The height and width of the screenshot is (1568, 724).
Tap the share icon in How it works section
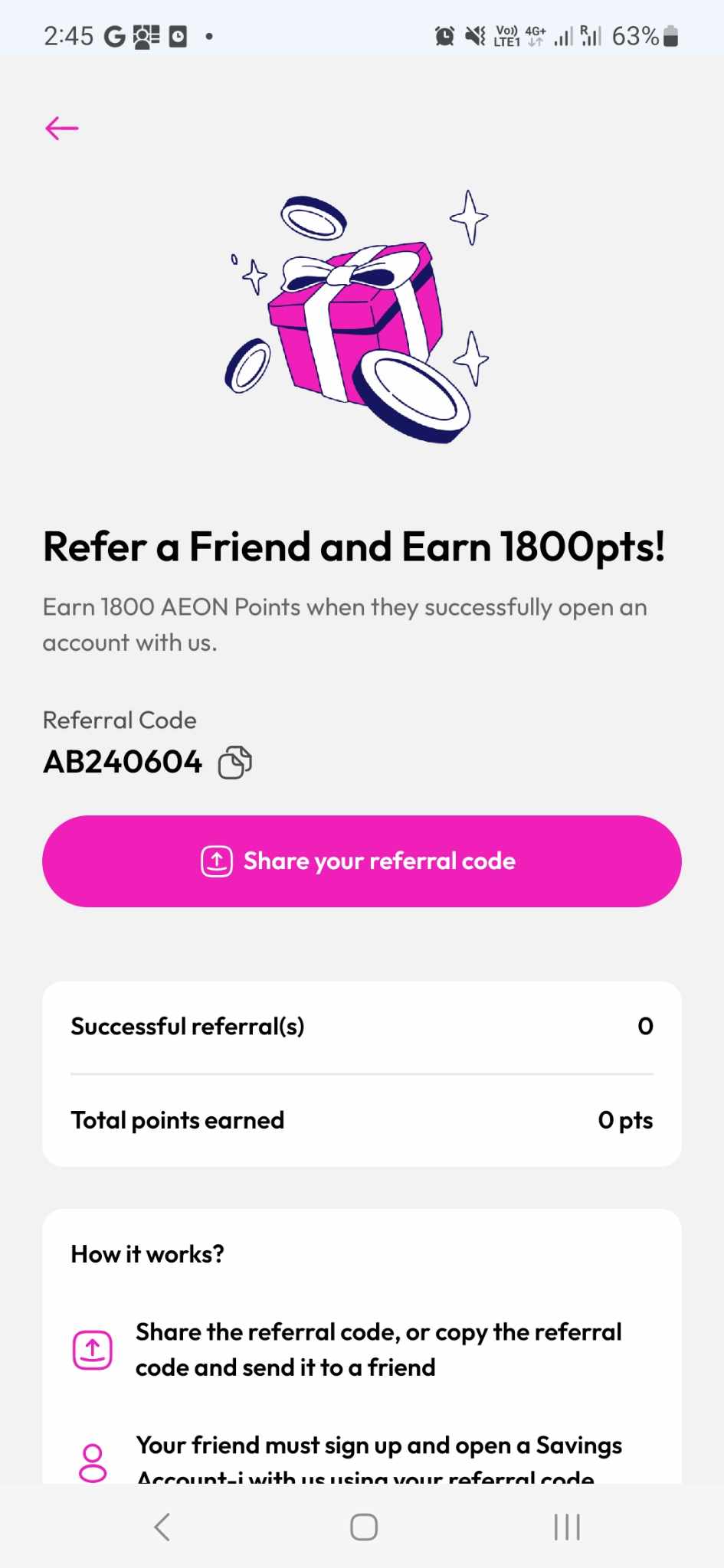(x=92, y=1349)
